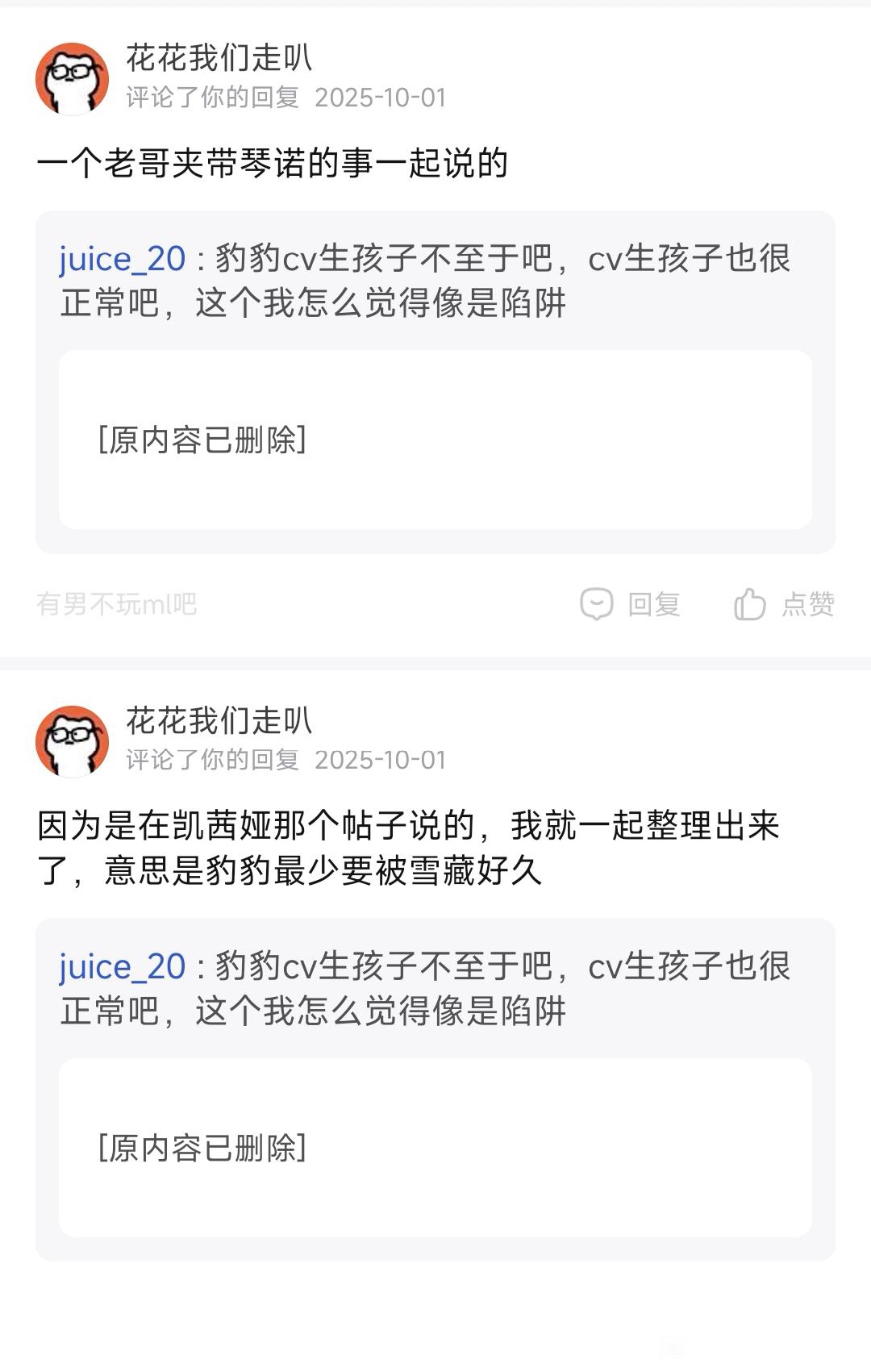Open the first notification's deleted original content card
871x1372 pixels.
(x=435, y=440)
